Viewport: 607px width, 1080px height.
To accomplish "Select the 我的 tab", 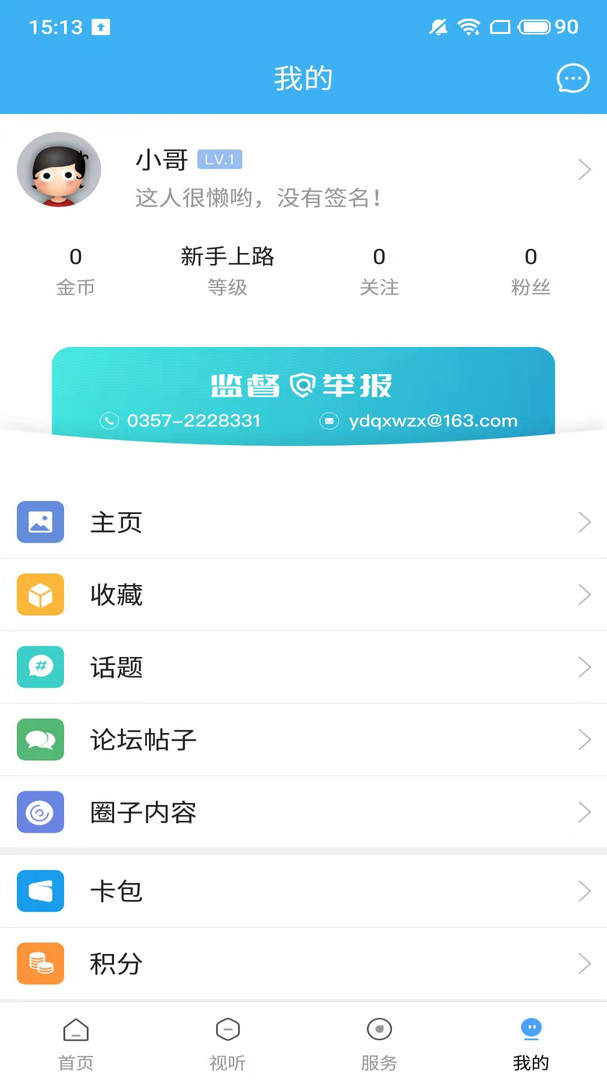I will click(x=531, y=1043).
